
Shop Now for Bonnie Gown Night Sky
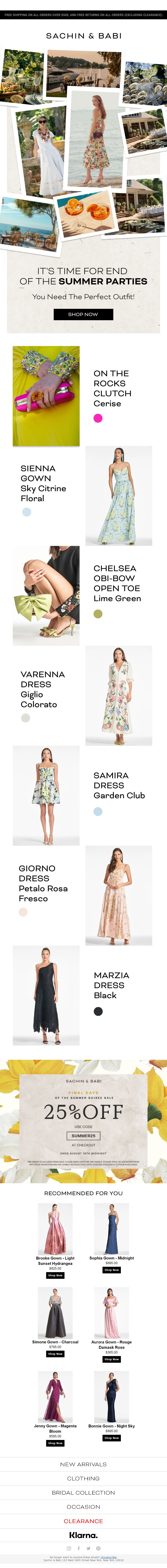[111, 1438]
